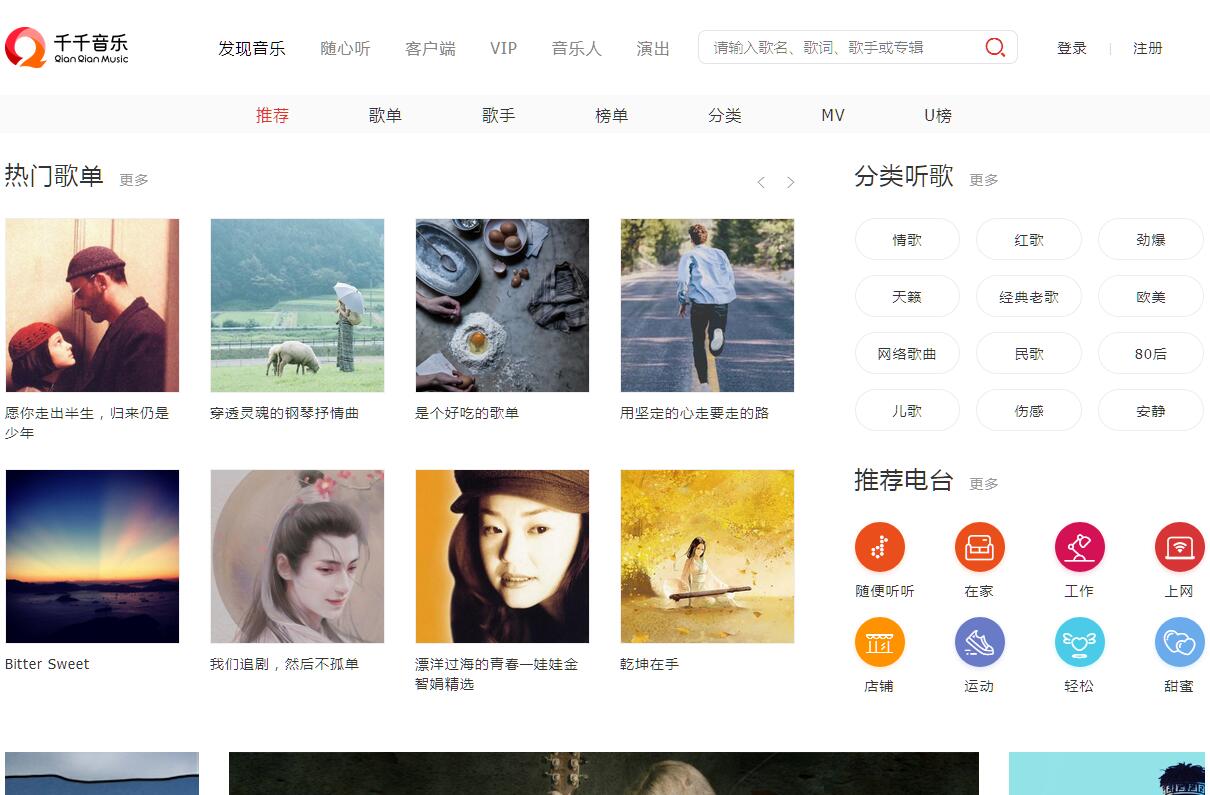Show previous page of 热门歌单
Image resolution: width=1210 pixels, height=795 pixels.
pyautogui.click(x=761, y=182)
